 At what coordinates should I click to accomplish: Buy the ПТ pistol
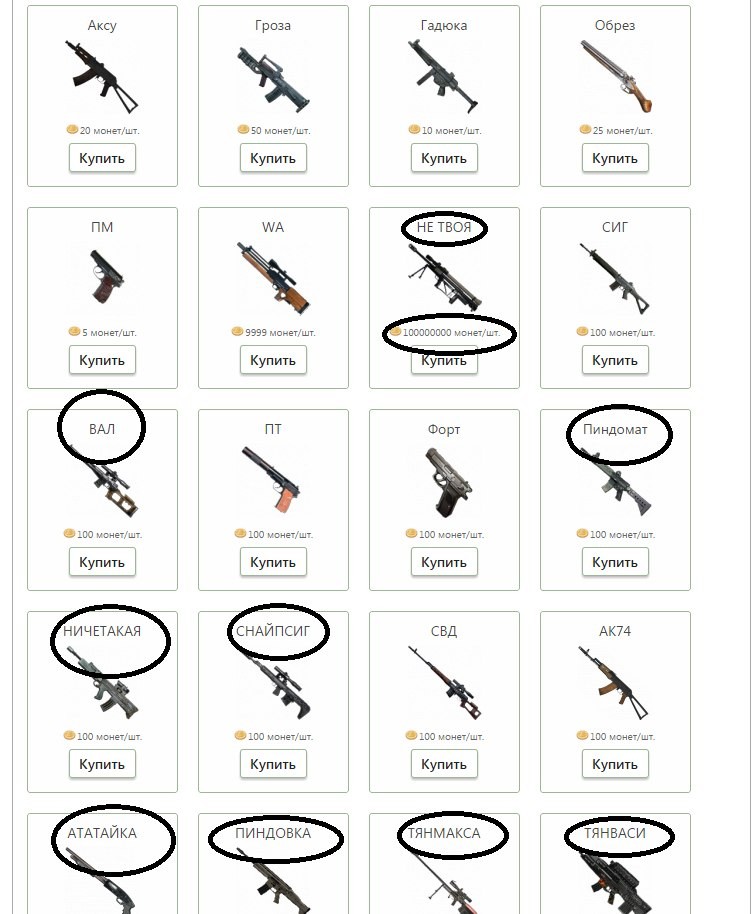273,562
